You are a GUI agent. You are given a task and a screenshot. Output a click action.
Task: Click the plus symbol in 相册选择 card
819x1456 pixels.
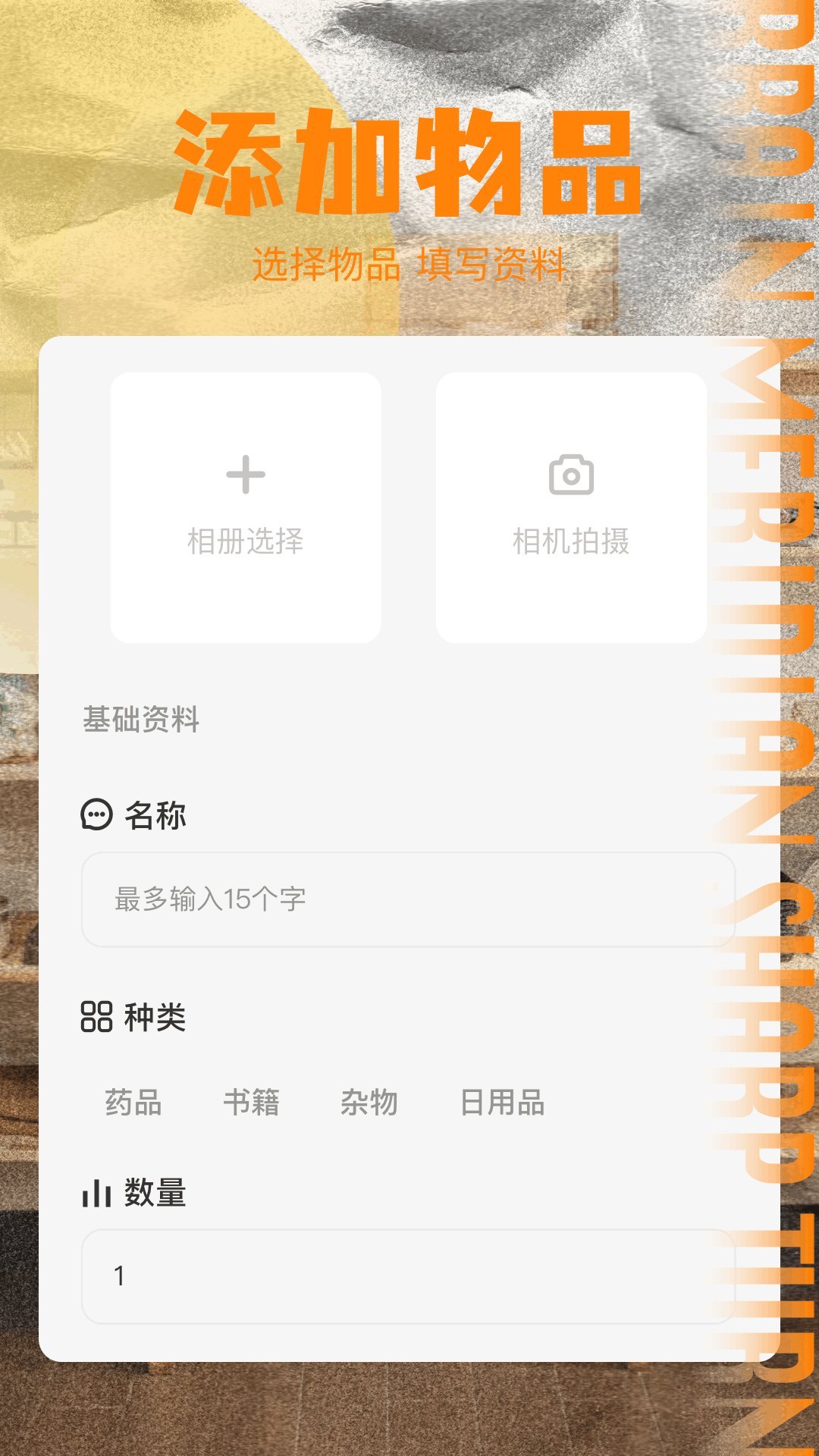pos(245,474)
